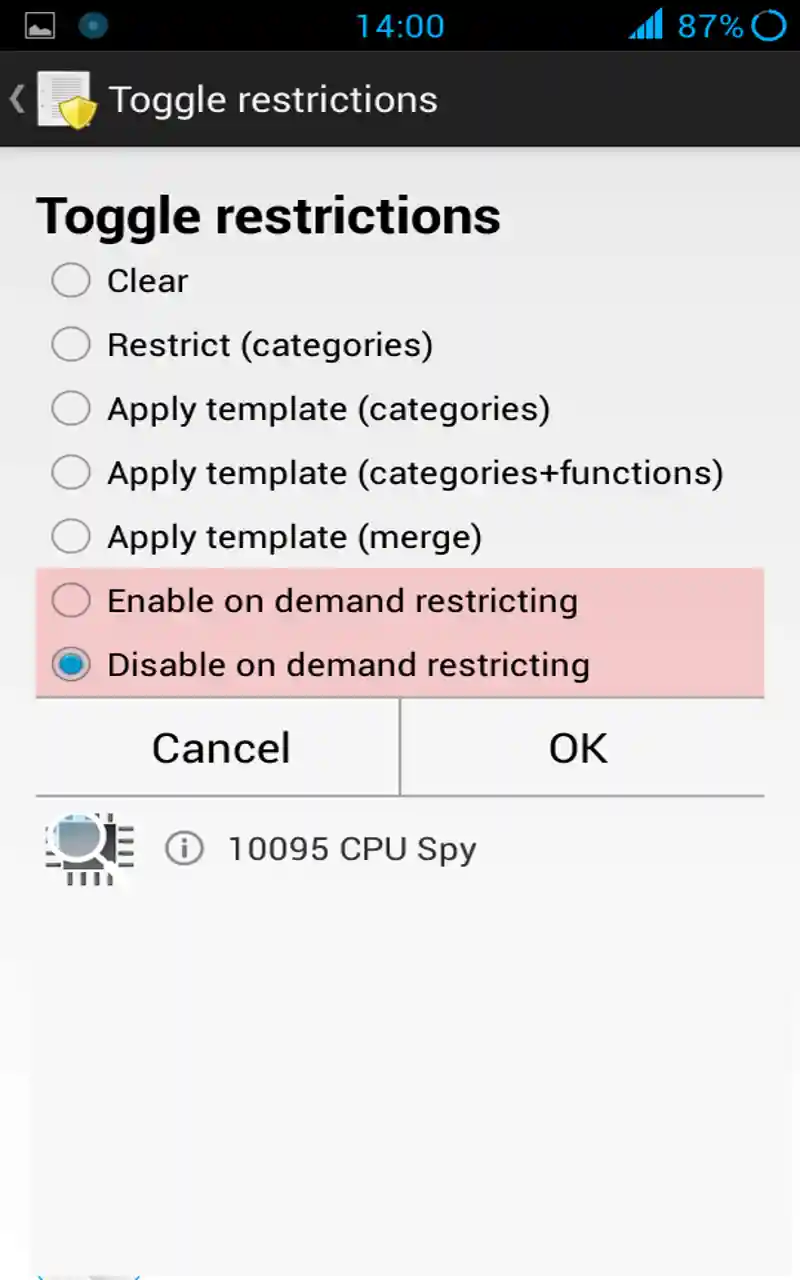This screenshot has width=800, height=1280.
Task: Select the Clear option
Action: pos(71,281)
